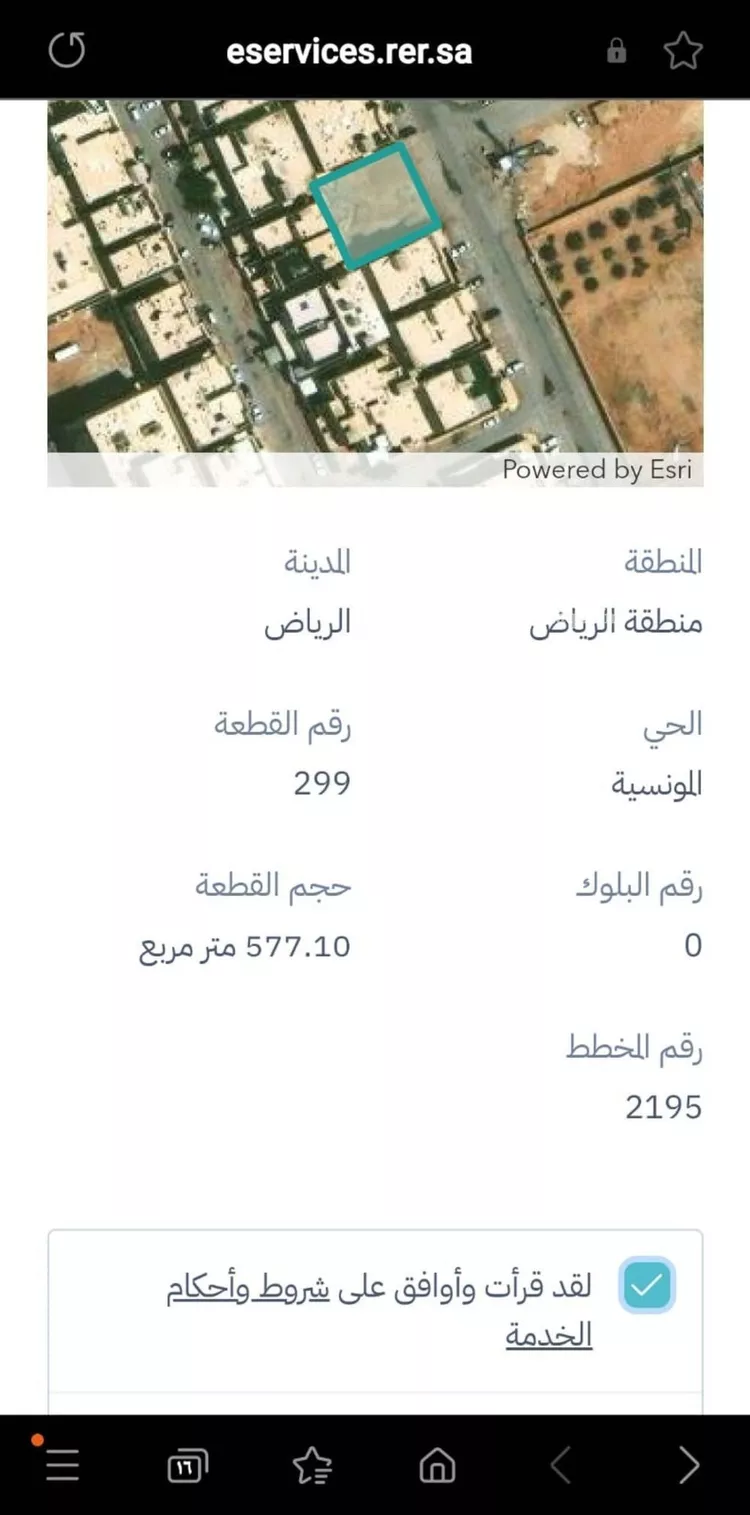Reload the eservices.rer.sa page
Image resolution: width=750 pixels, height=1515 pixels.
[x=66, y=48]
